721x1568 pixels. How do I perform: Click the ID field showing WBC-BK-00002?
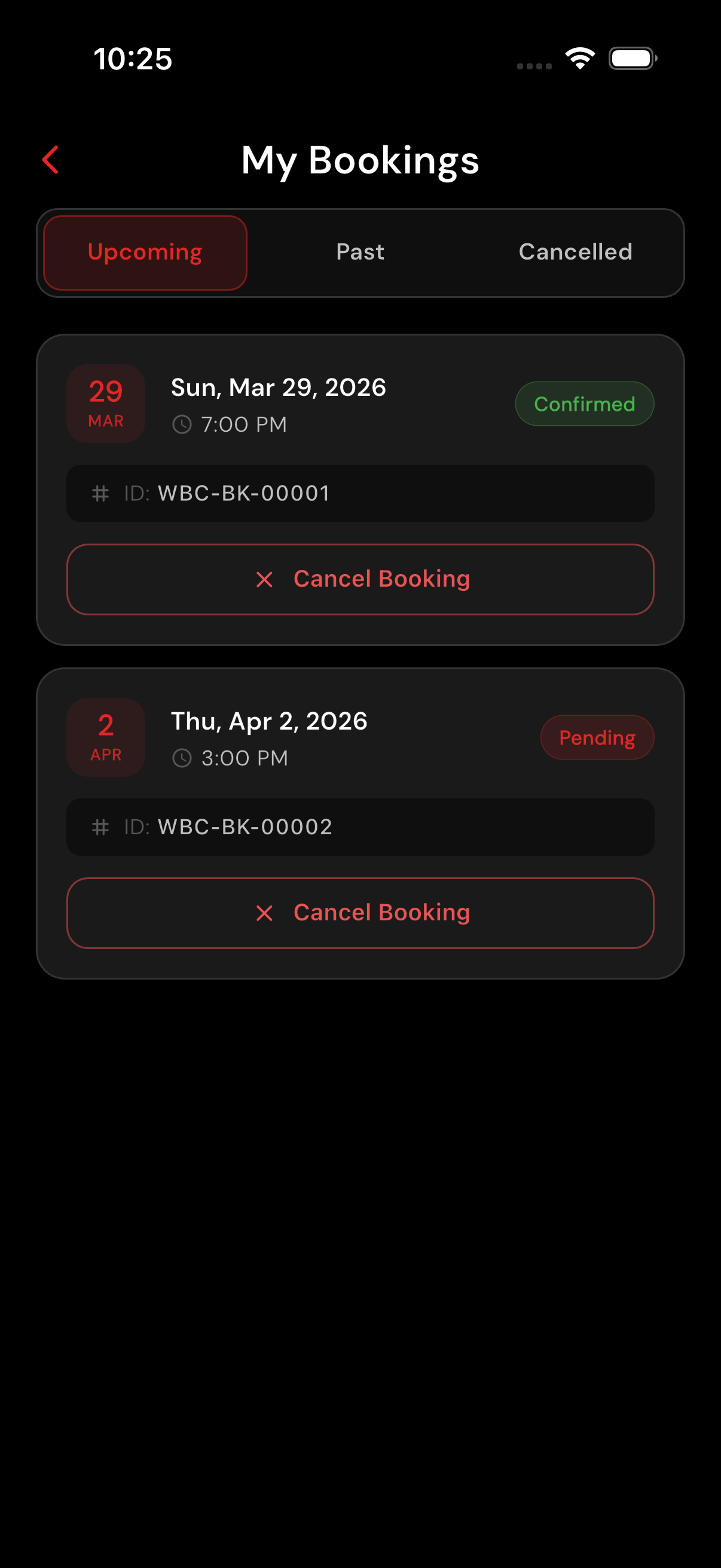pyautogui.click(x=360, y=827)
